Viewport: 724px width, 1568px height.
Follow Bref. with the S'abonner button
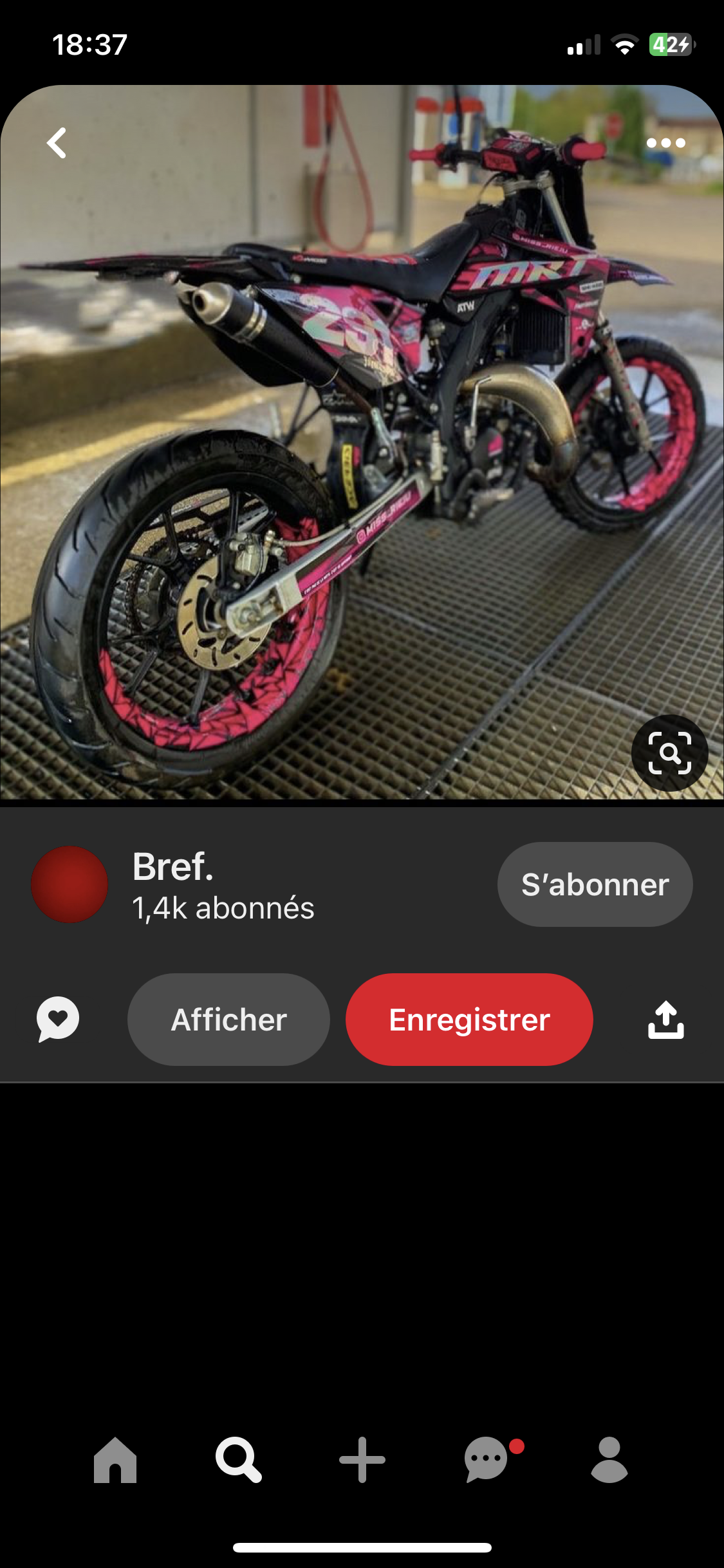point(595,884)
